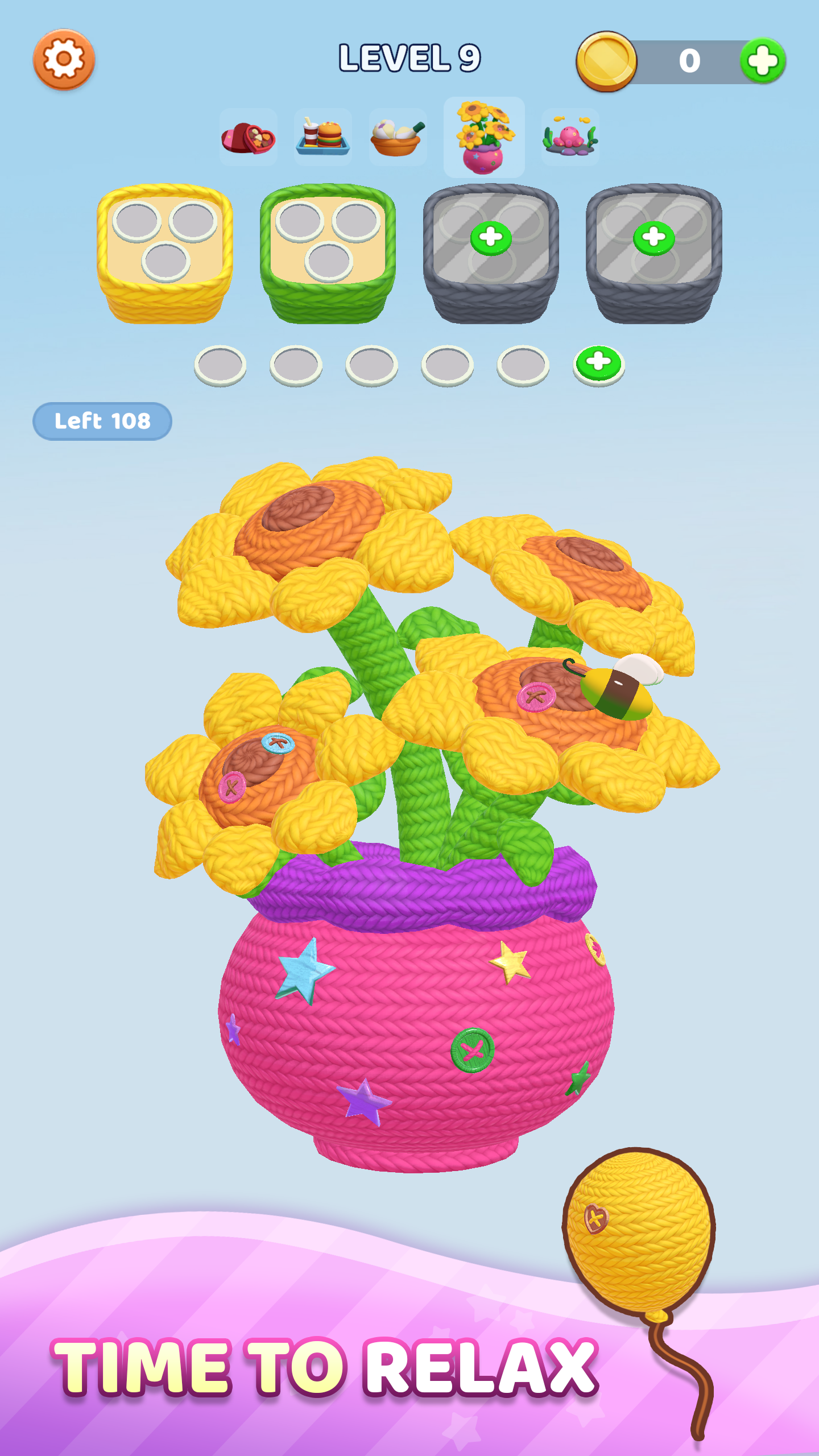The image size is (819, 1456).
Task: Unlock the first gray basket
Action: (x=491, y=238)
